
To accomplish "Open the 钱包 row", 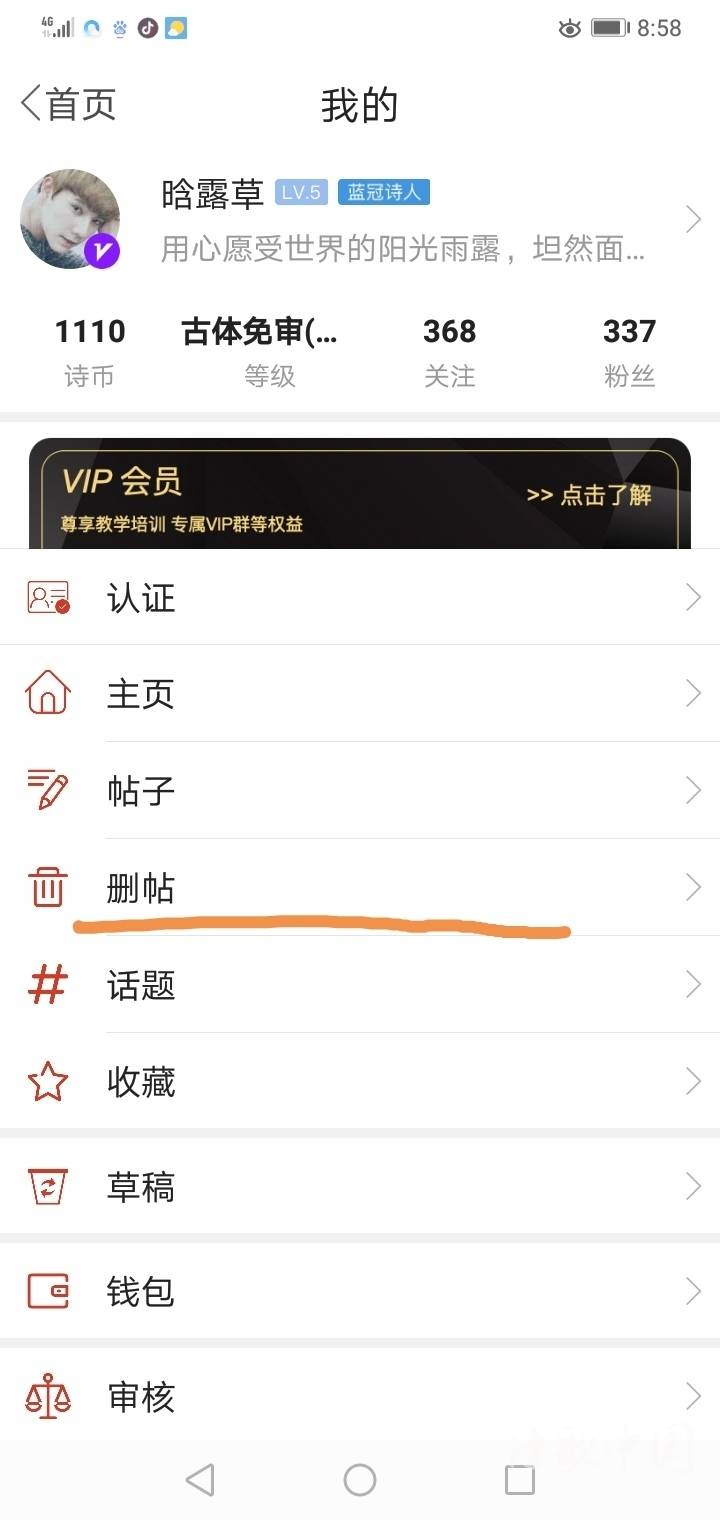I will pyautogui.click(x=360, y=1291).
